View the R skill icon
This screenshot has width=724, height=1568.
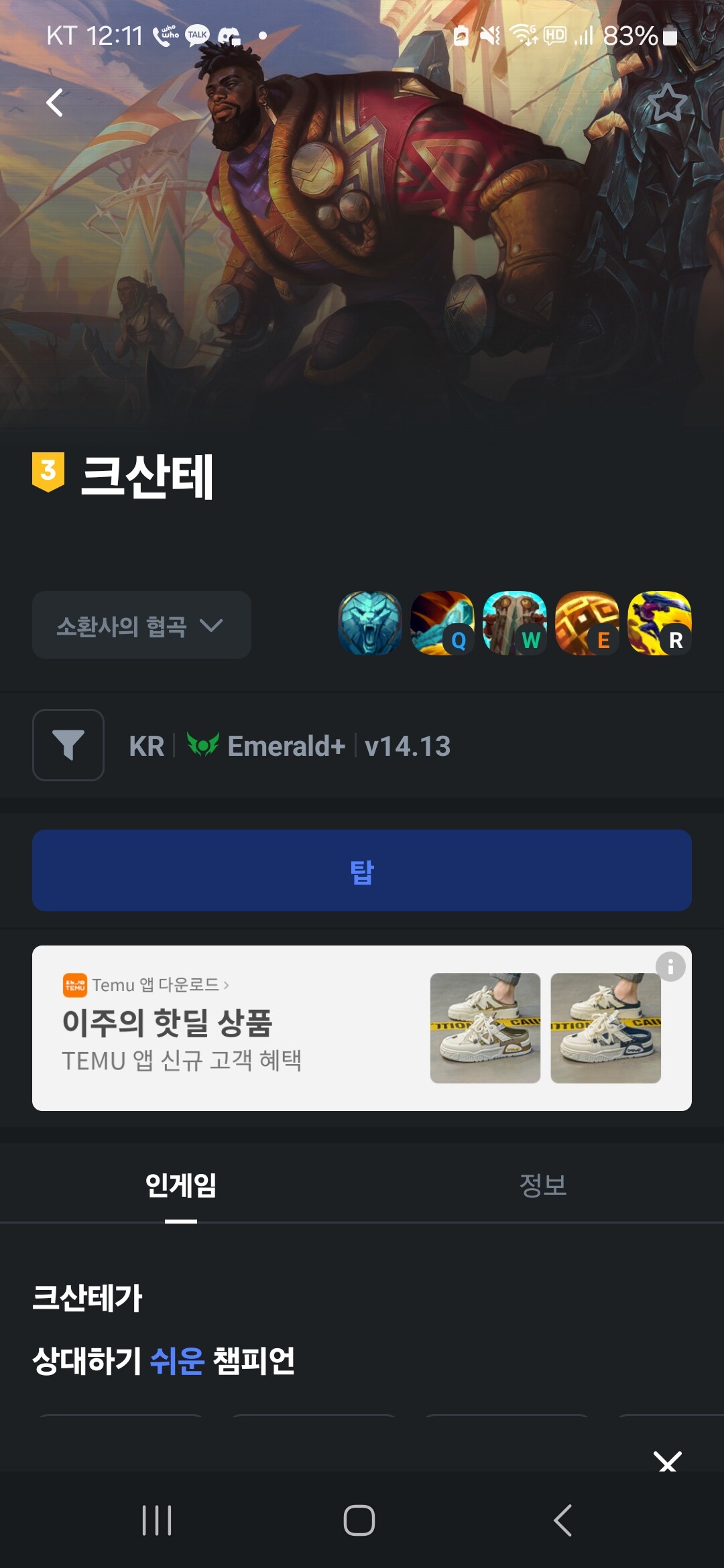coord(660,623)
